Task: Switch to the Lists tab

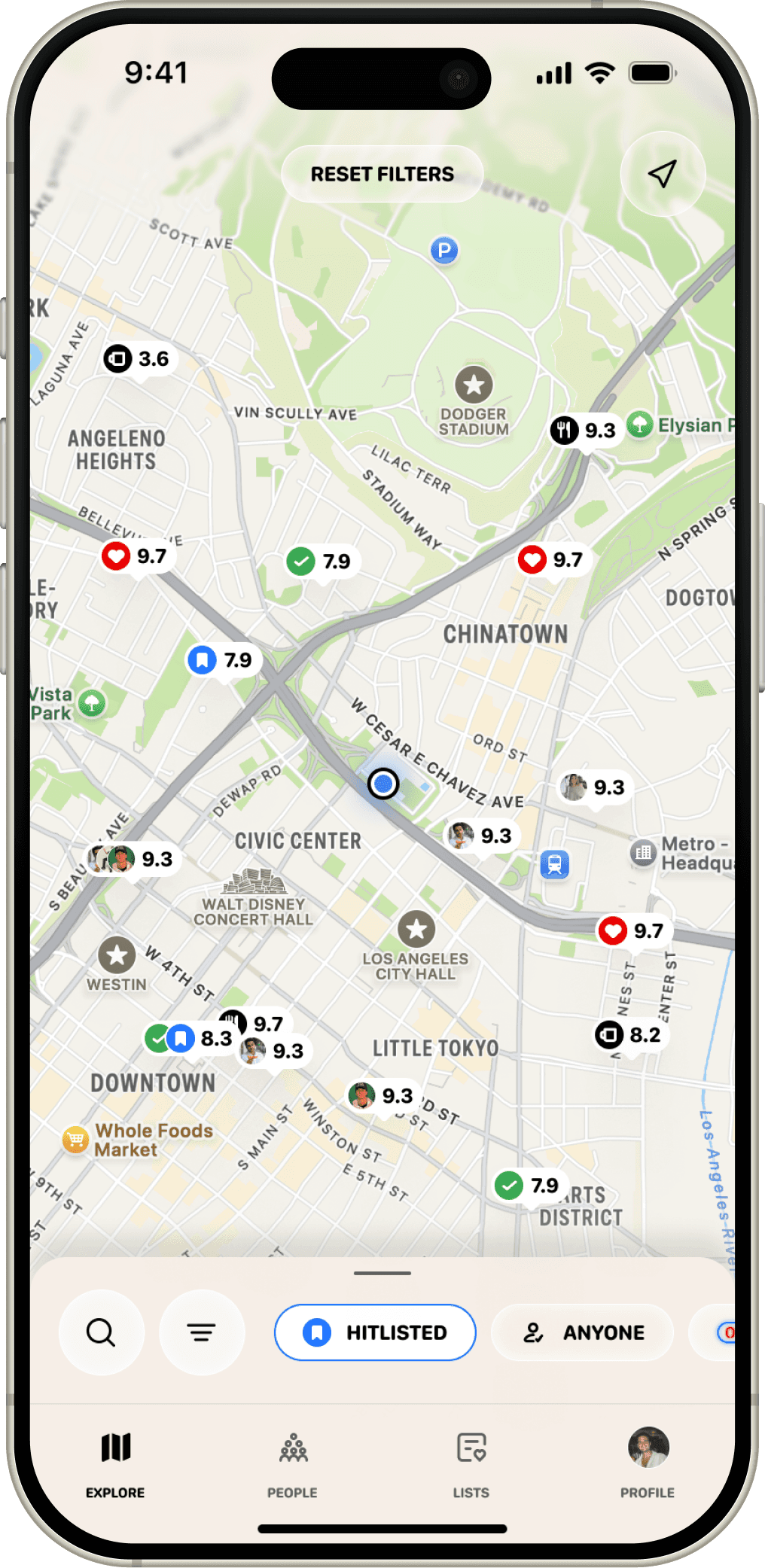Action: click(x=471, y=1463)
